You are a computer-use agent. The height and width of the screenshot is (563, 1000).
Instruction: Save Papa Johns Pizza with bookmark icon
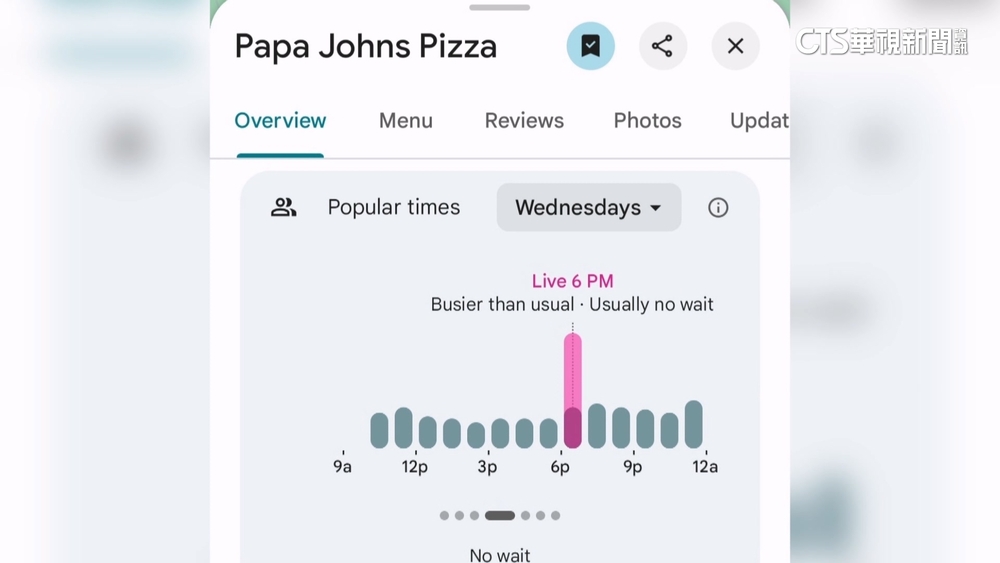(x=590, y=46)
